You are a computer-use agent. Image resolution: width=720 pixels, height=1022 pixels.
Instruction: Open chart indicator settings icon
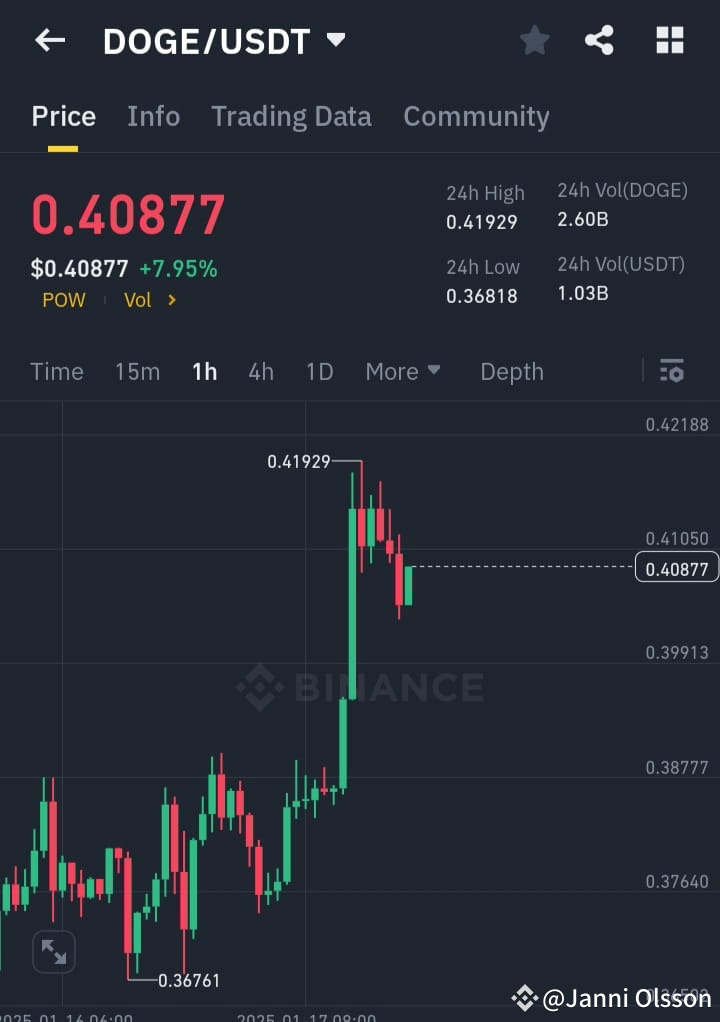pyautogui.click(x=671, y=371)
